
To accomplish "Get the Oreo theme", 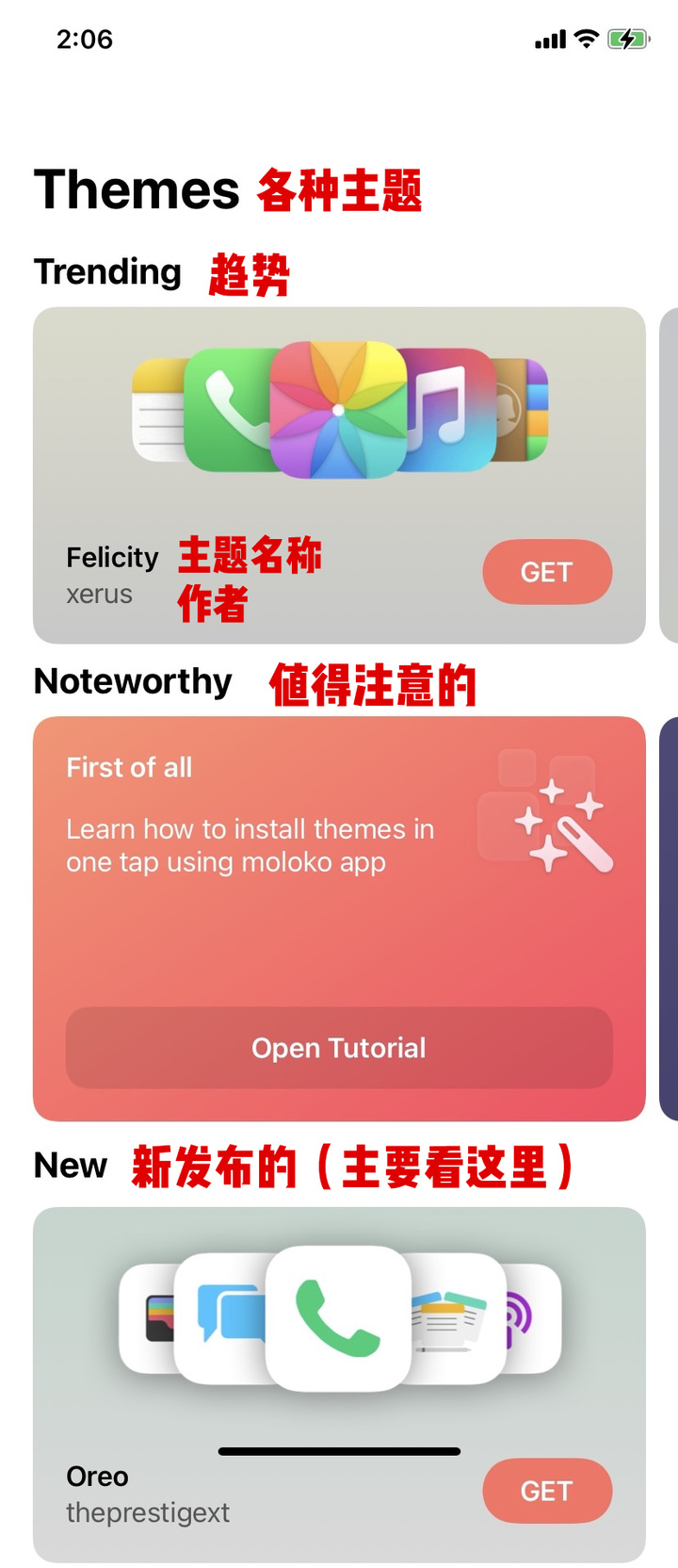I will click(547, 1491).
